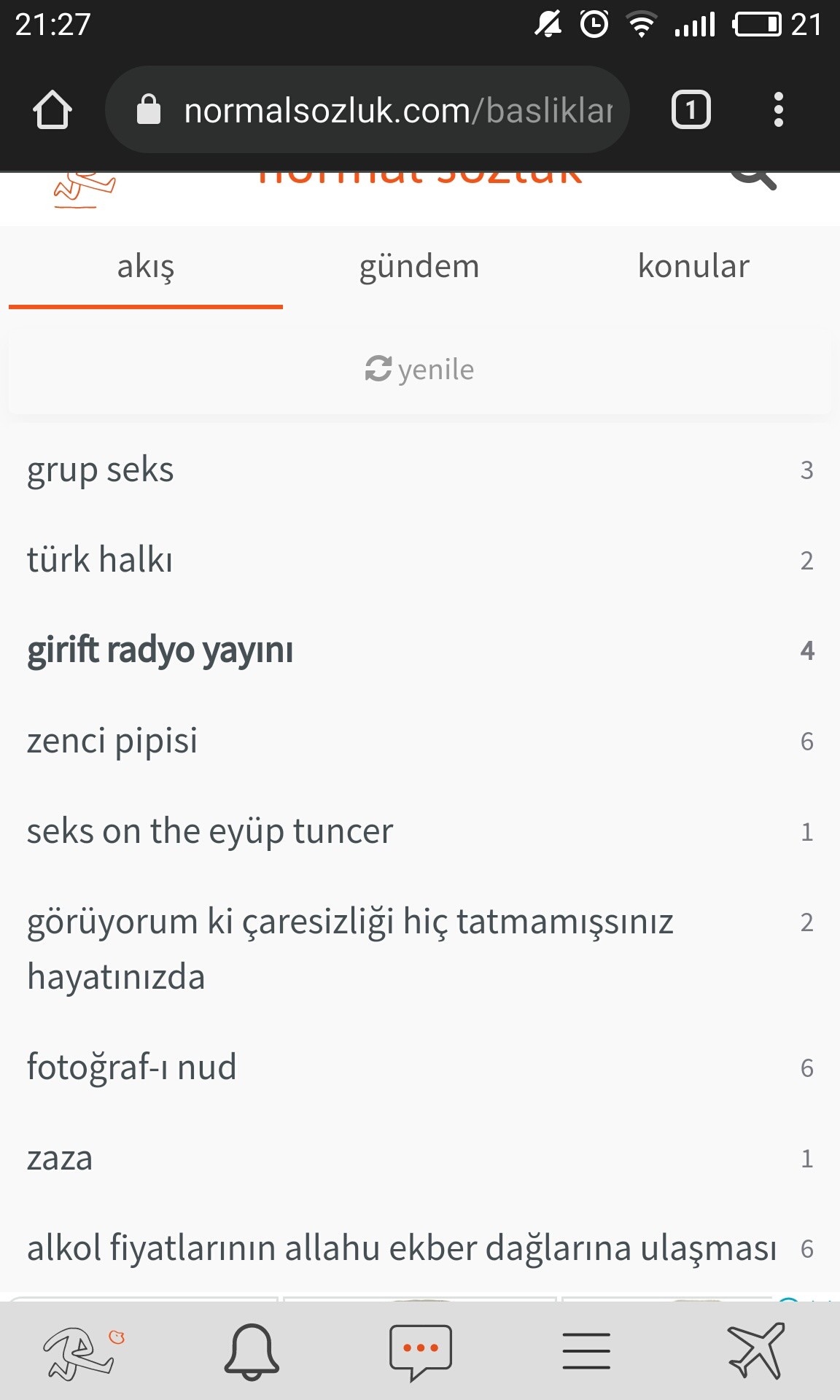Refresh the feed with yenile

(419, 370)
